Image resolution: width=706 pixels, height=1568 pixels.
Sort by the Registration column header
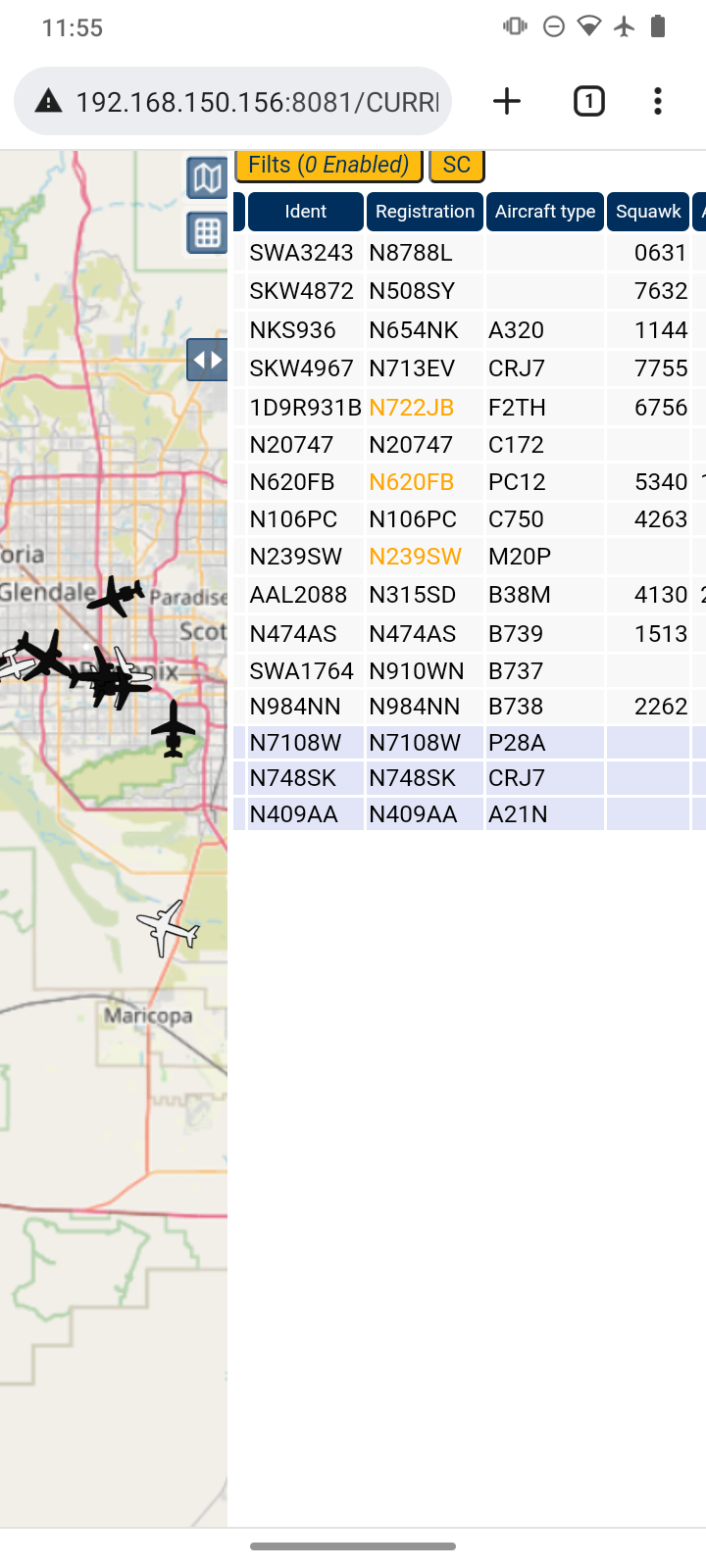tap(425, 212)
